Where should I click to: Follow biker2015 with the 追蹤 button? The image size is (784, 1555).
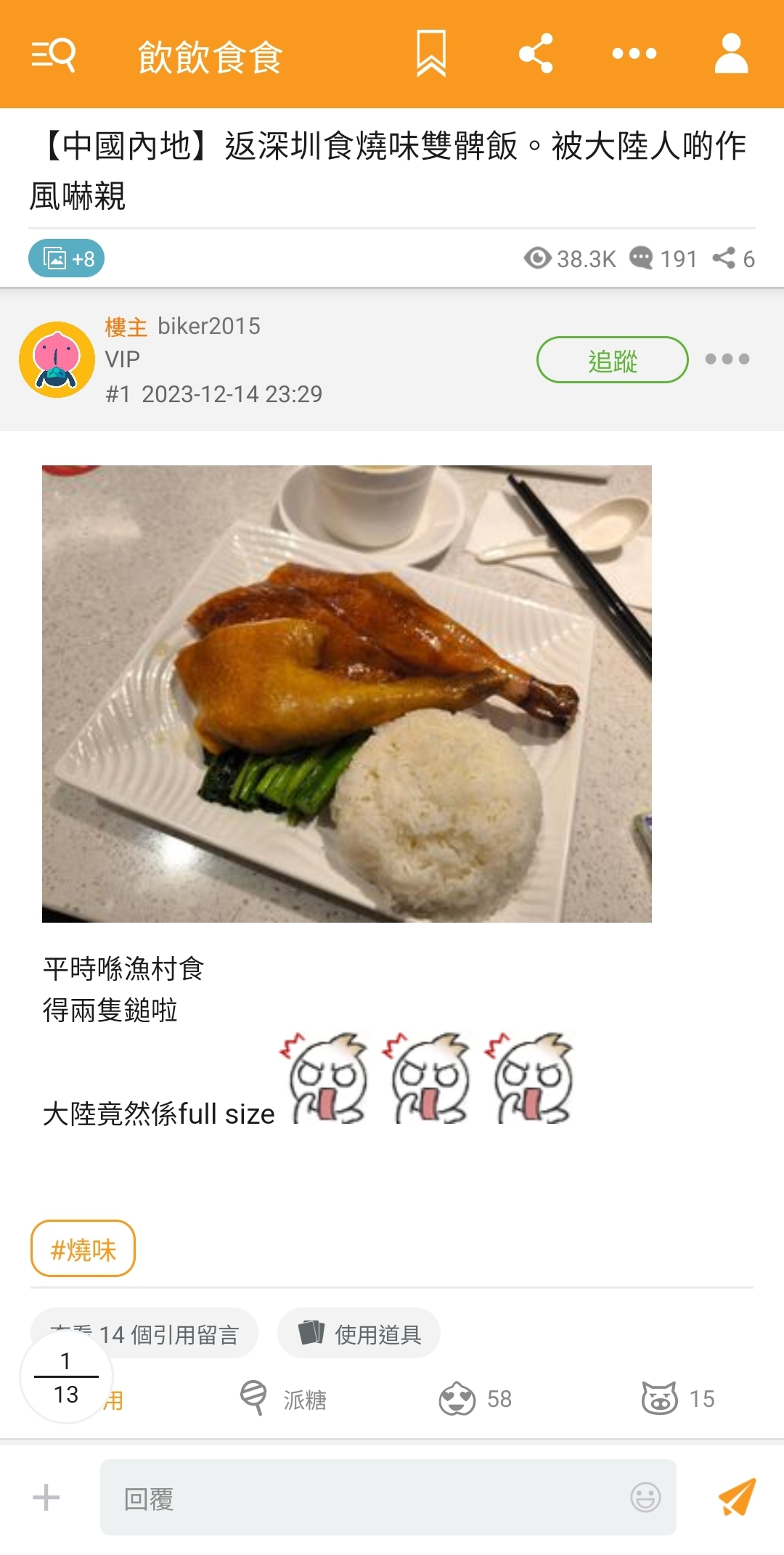(x=612, y=359)
